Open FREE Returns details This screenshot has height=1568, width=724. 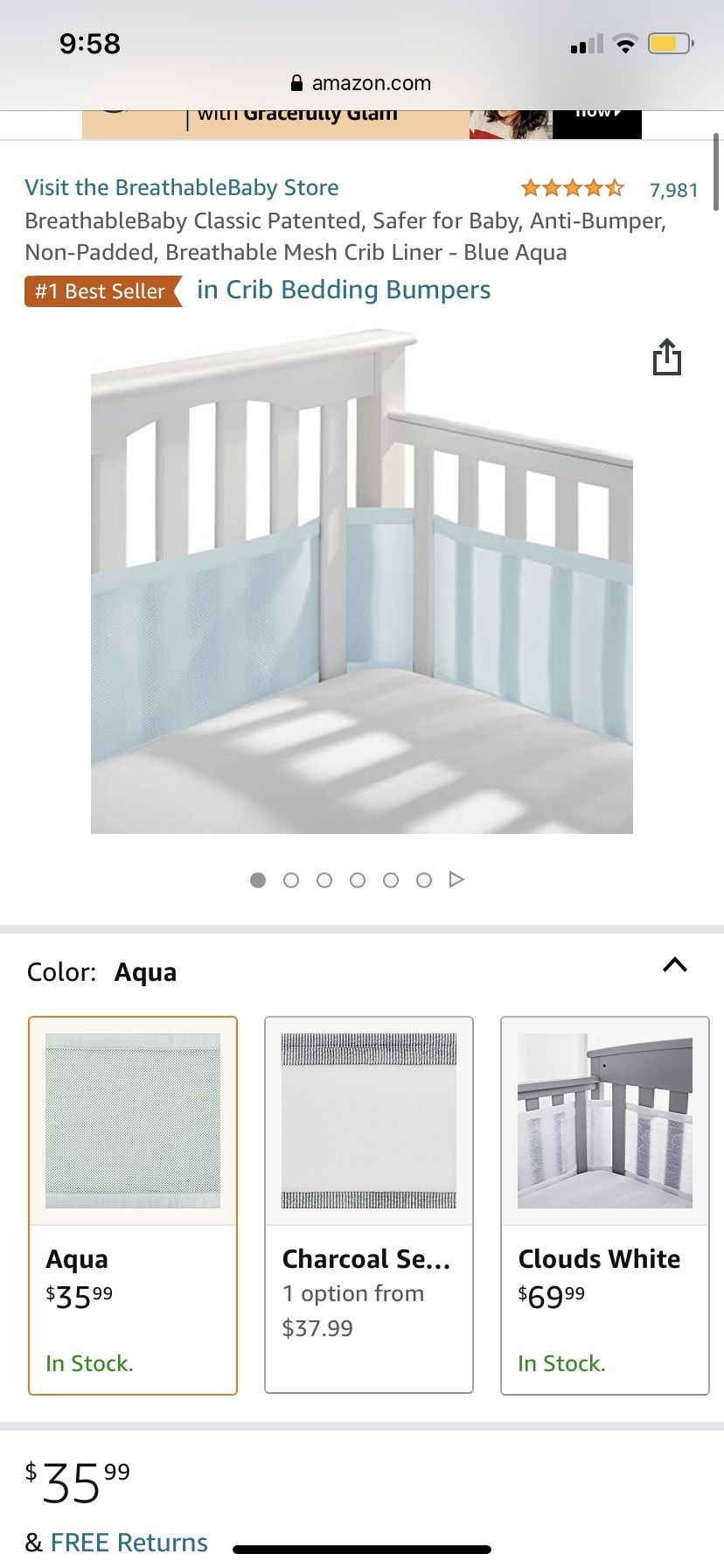pyautogui.click(x=129, y=1542)
